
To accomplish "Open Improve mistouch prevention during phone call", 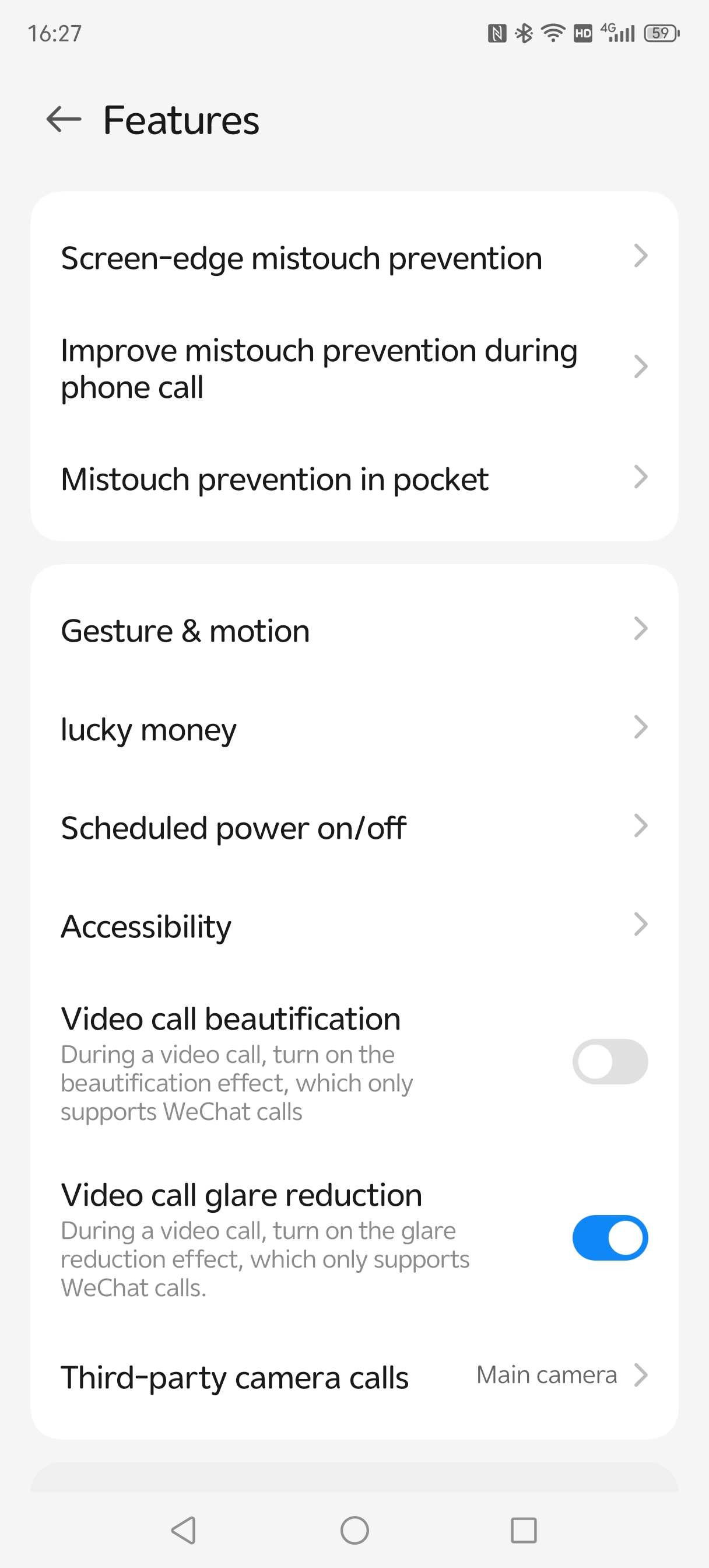I will pyautogui.click(x=354, y=368).
